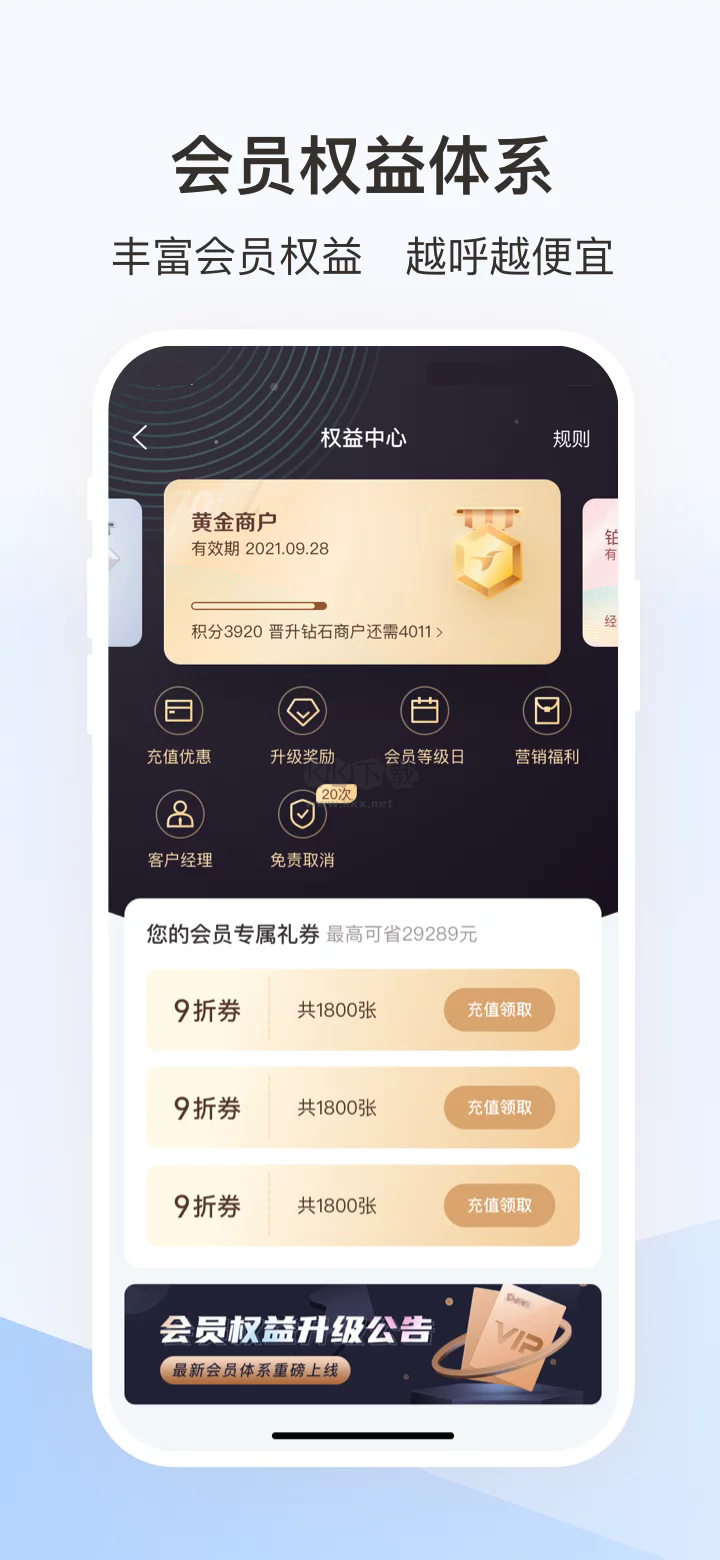Tap the gold membership progress bar
The width and height of the screenshot is (720, 1560).
point(258,605)
